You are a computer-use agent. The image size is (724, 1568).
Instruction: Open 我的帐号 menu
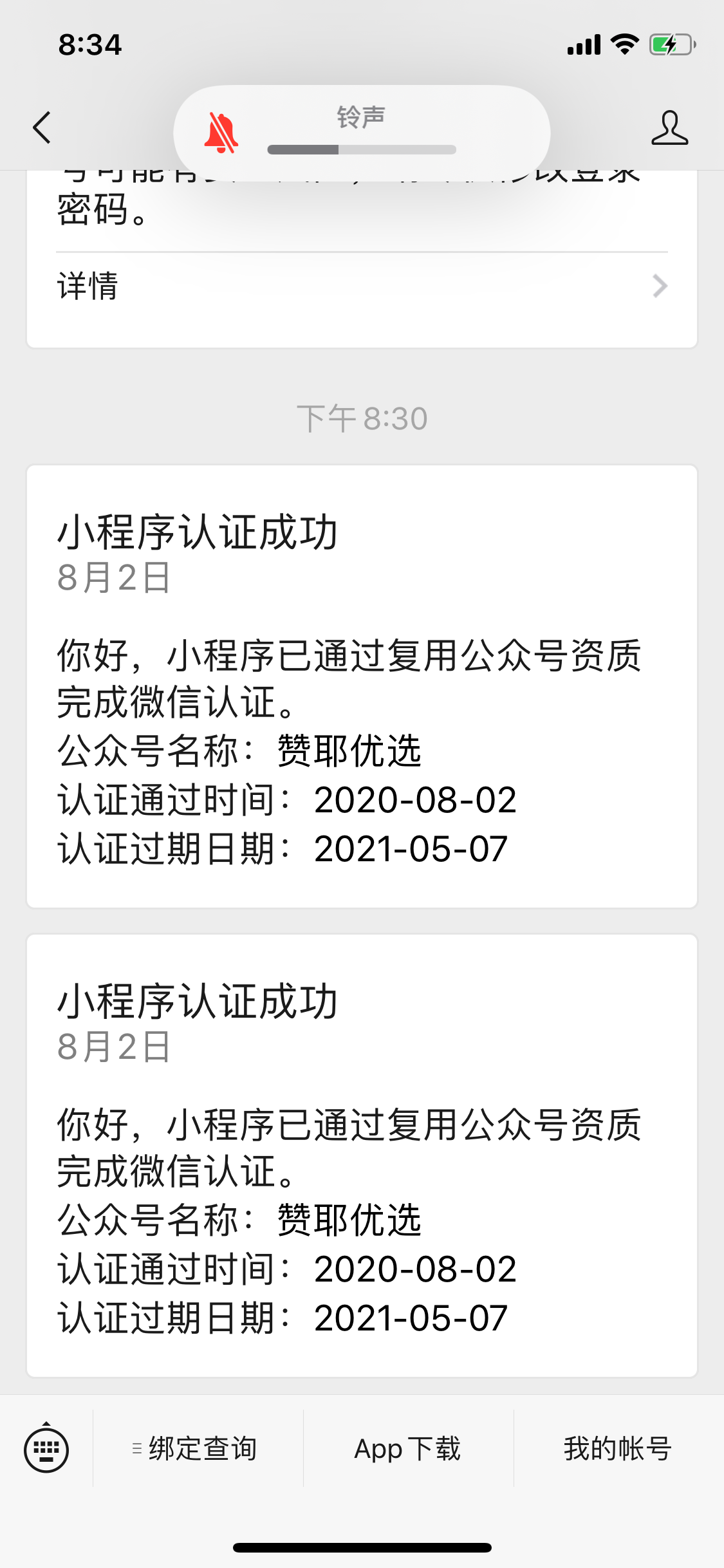[x=618, y=1450]
